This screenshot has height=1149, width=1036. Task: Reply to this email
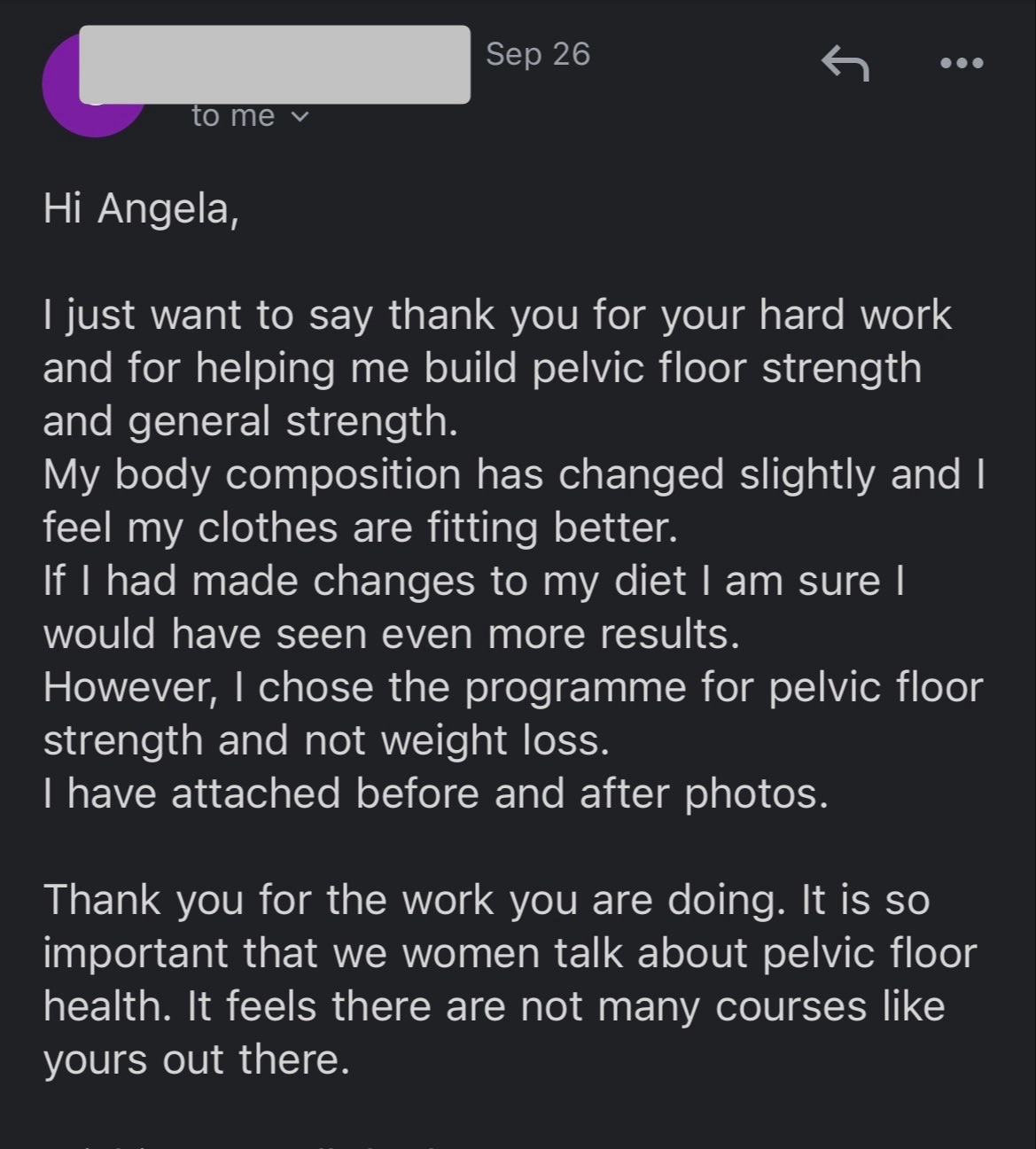click(845, 64)
